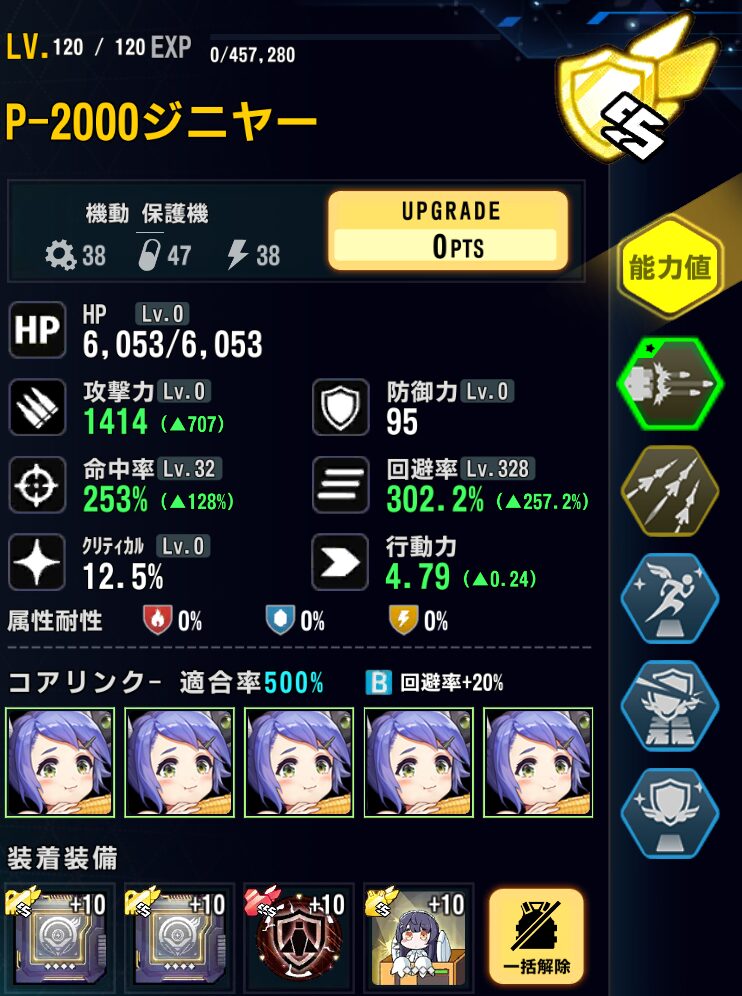Screen dimensions: 742x996
Task: Open the first equipped chip +10
Action: (x=60, y=936)
